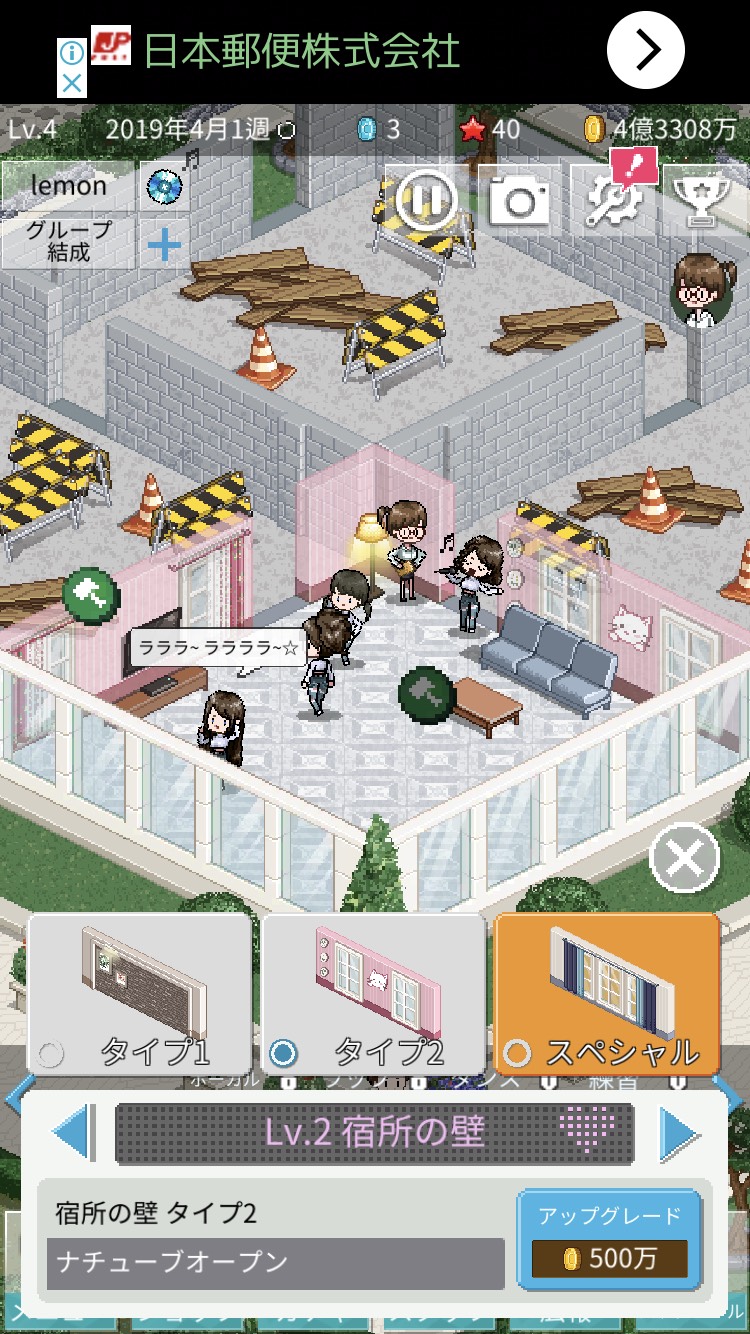
Task: Select wall タイプ1
Action: click(140, 995)
